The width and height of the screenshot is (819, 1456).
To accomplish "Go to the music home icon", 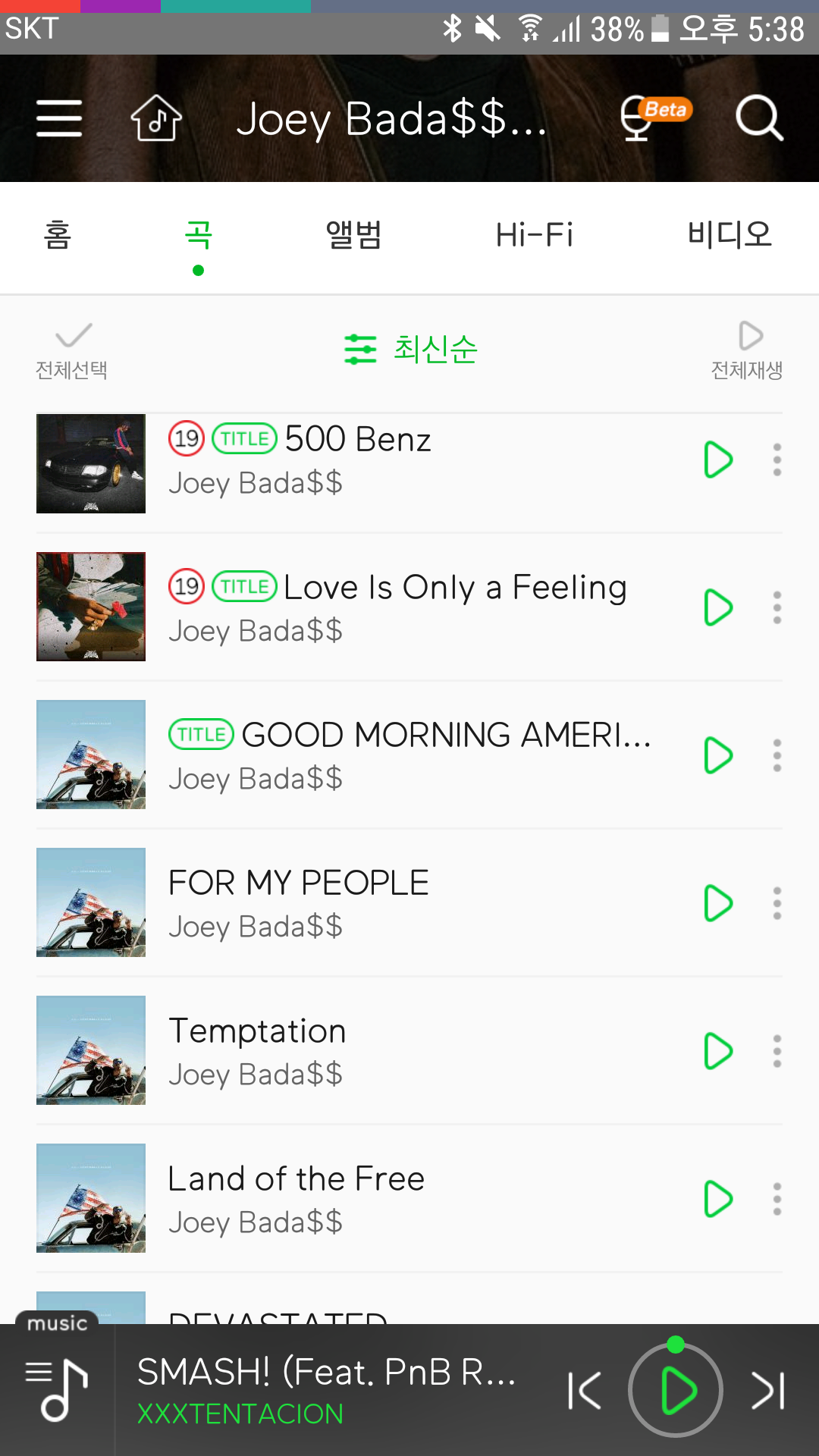I will click(x=156, y=118).
